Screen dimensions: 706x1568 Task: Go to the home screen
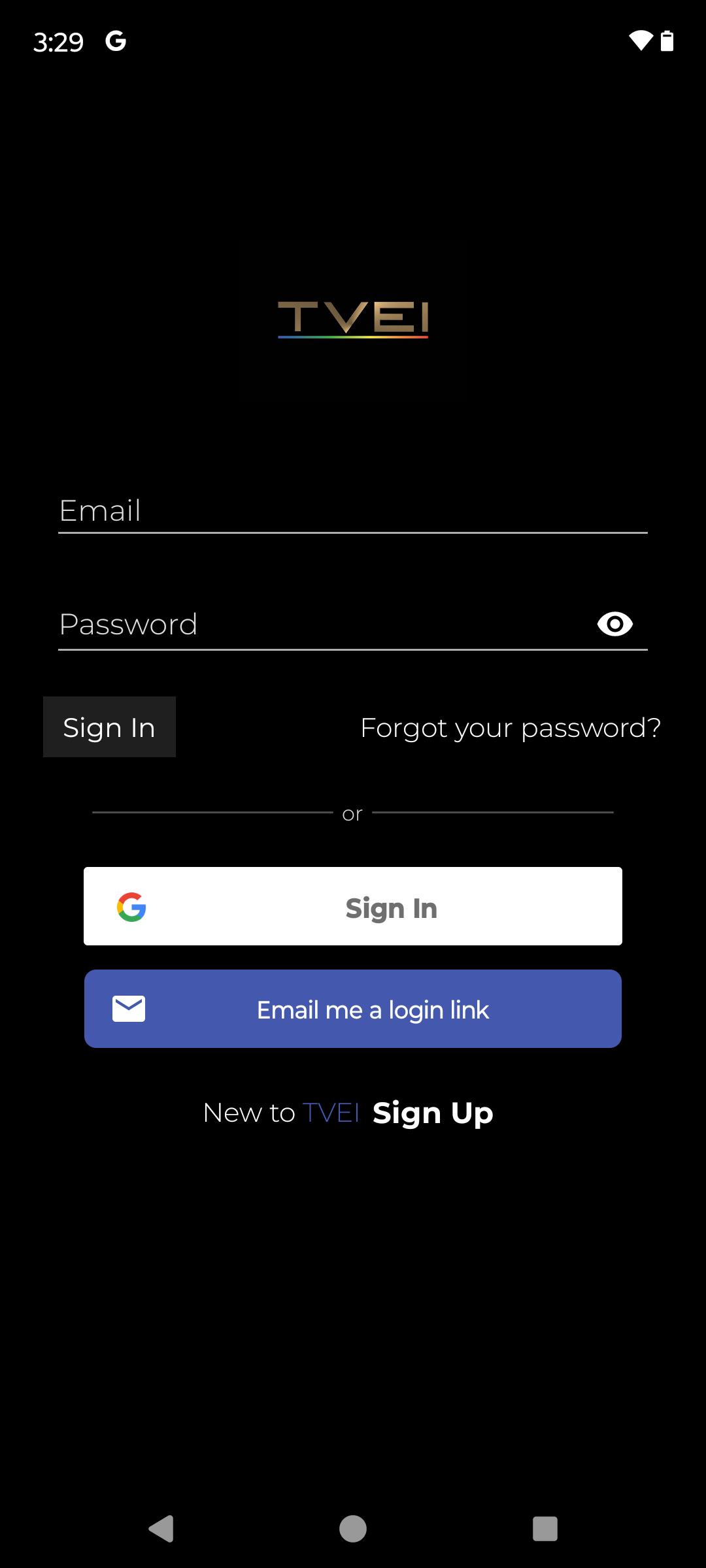point(353,1529)
